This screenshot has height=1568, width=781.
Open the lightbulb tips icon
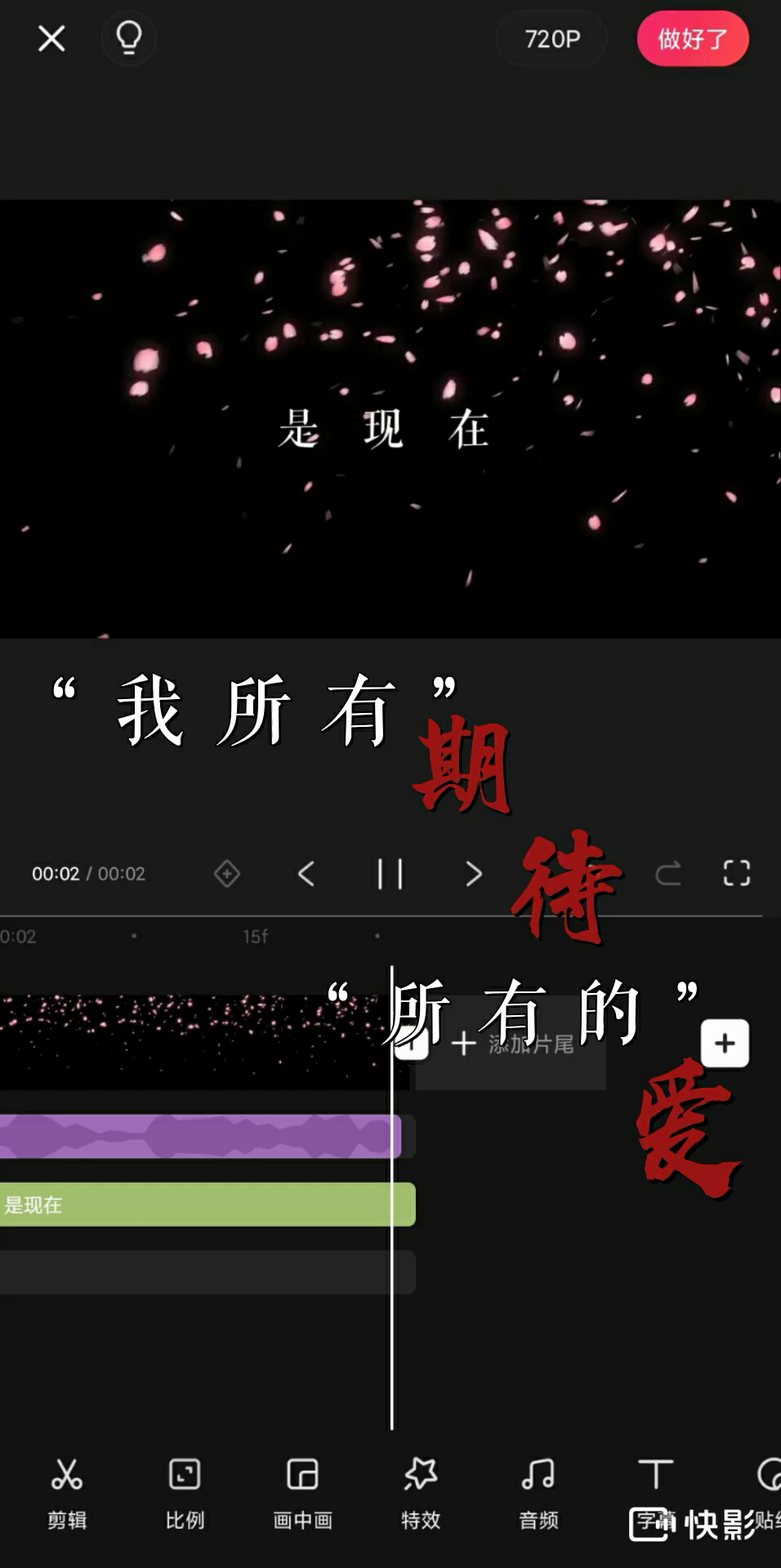point(128,38)
